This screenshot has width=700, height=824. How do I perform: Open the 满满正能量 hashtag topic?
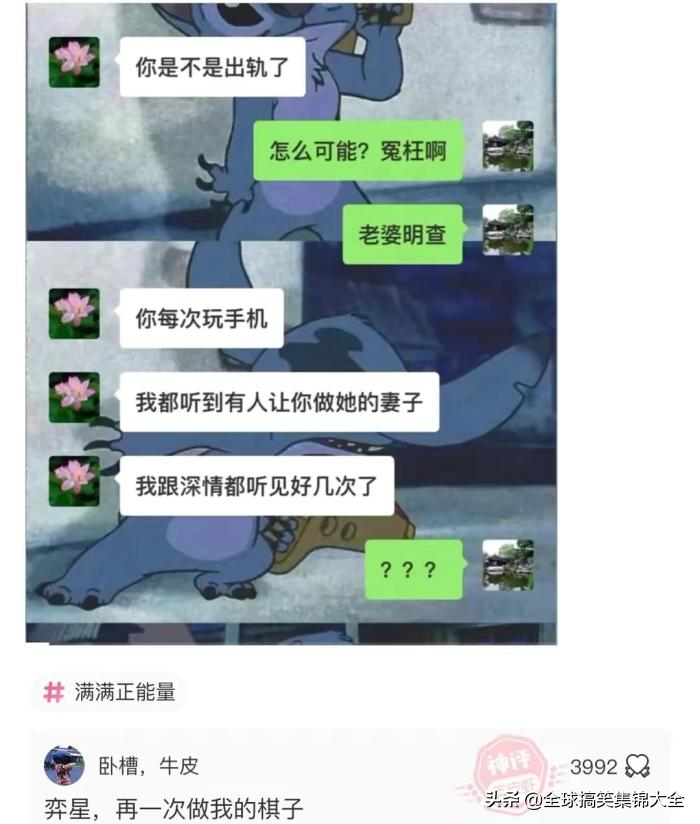pyautogui.click(x=110, y=692)
